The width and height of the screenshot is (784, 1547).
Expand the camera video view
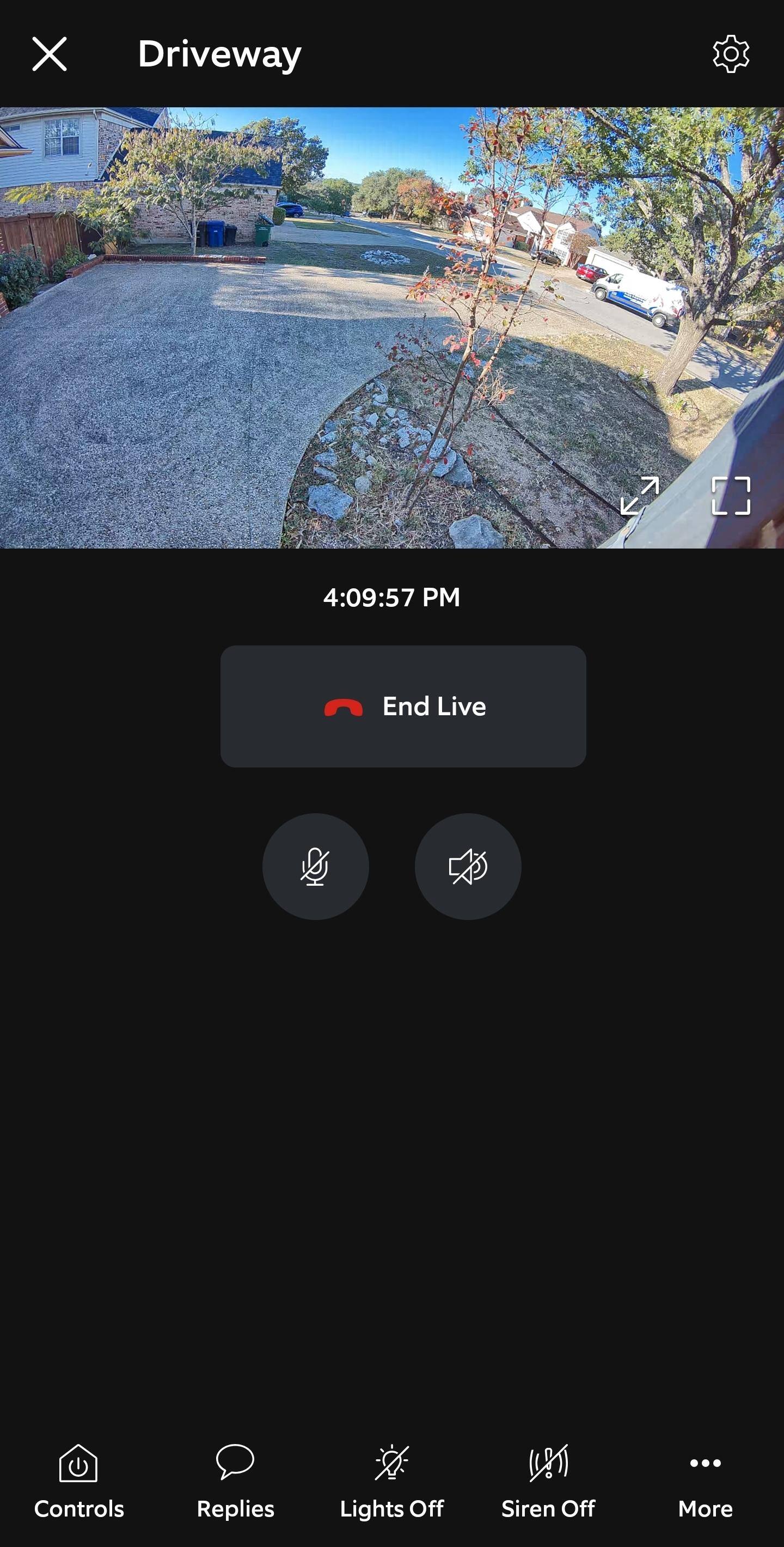tap(639, 496)
